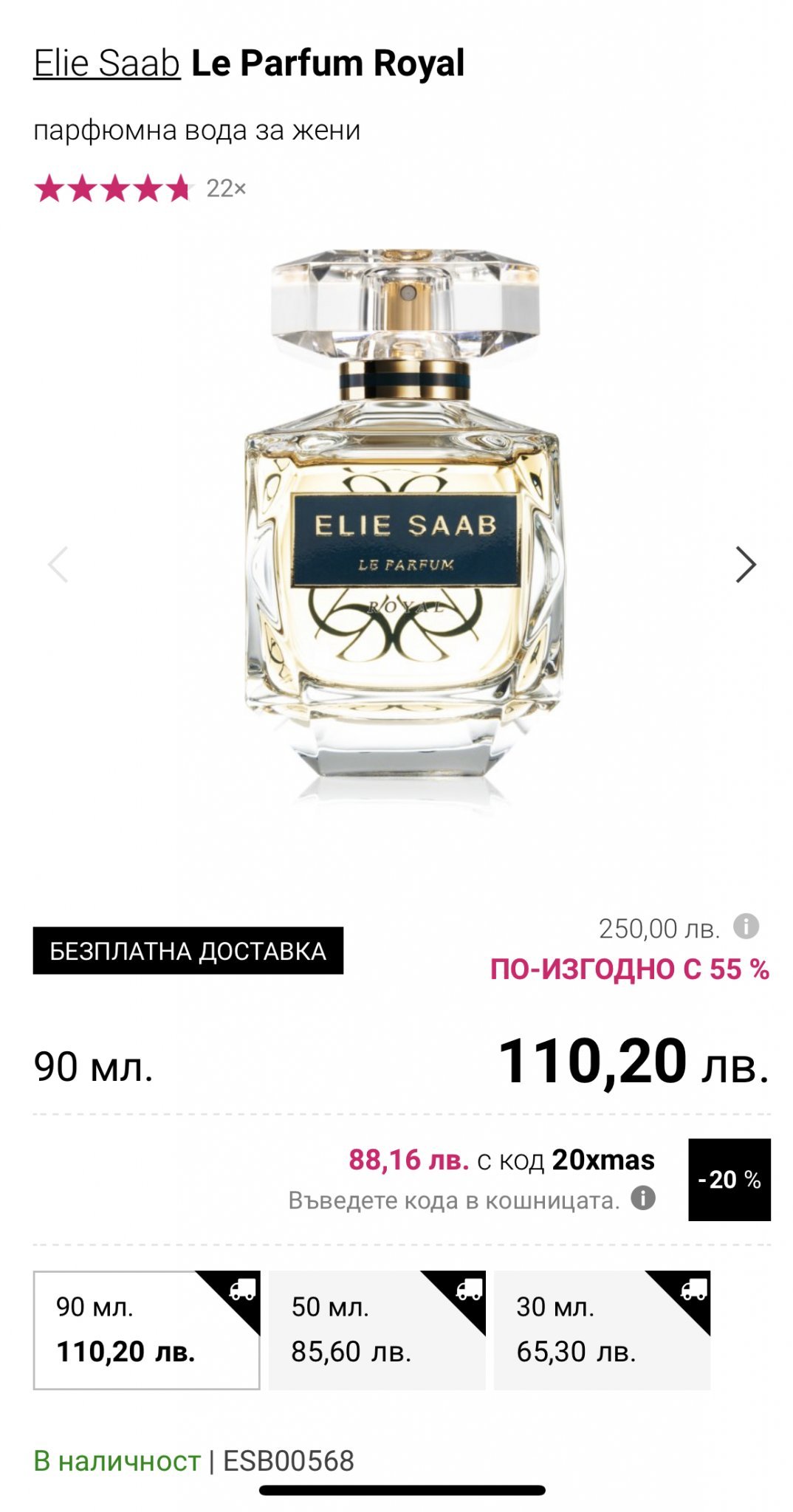Open info icon for the 20xmas code
Image resolution: width=793 pixels, height=1512 pixels.
tap(643, 1197)
